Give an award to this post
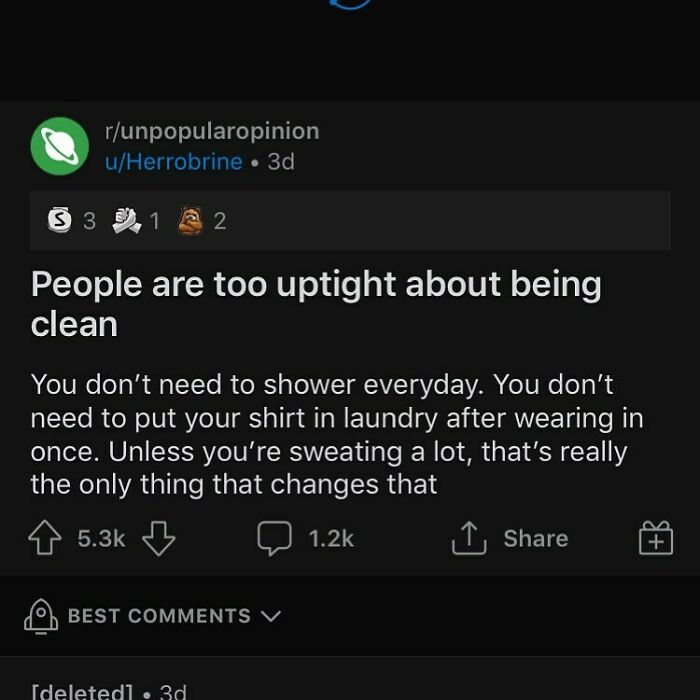The width and height of the screenshot is (700, 700). pyautogui.click(x=655, y=539)
